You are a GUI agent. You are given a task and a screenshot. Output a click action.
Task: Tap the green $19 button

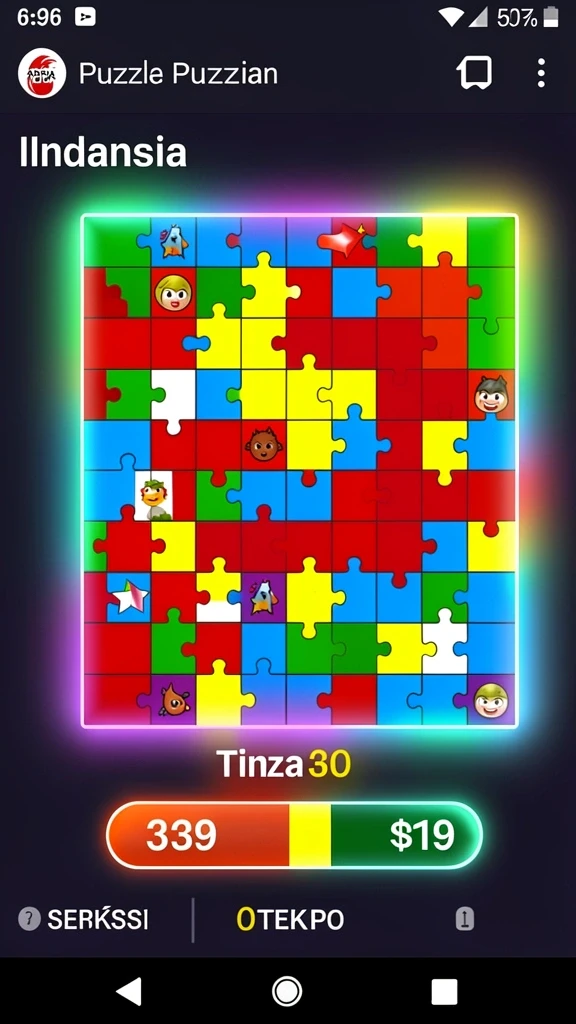point(407,835)
